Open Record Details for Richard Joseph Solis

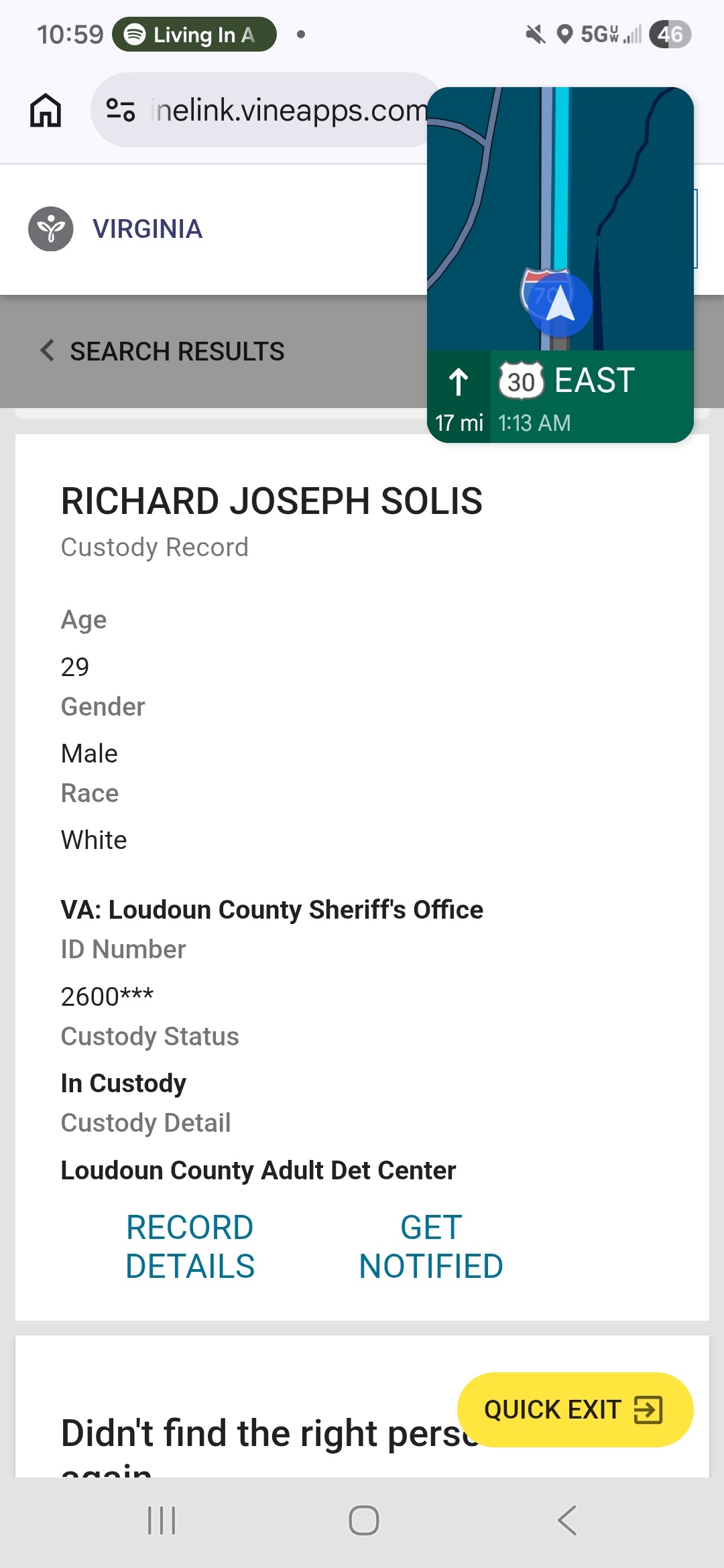click(x=190, y=1246)
